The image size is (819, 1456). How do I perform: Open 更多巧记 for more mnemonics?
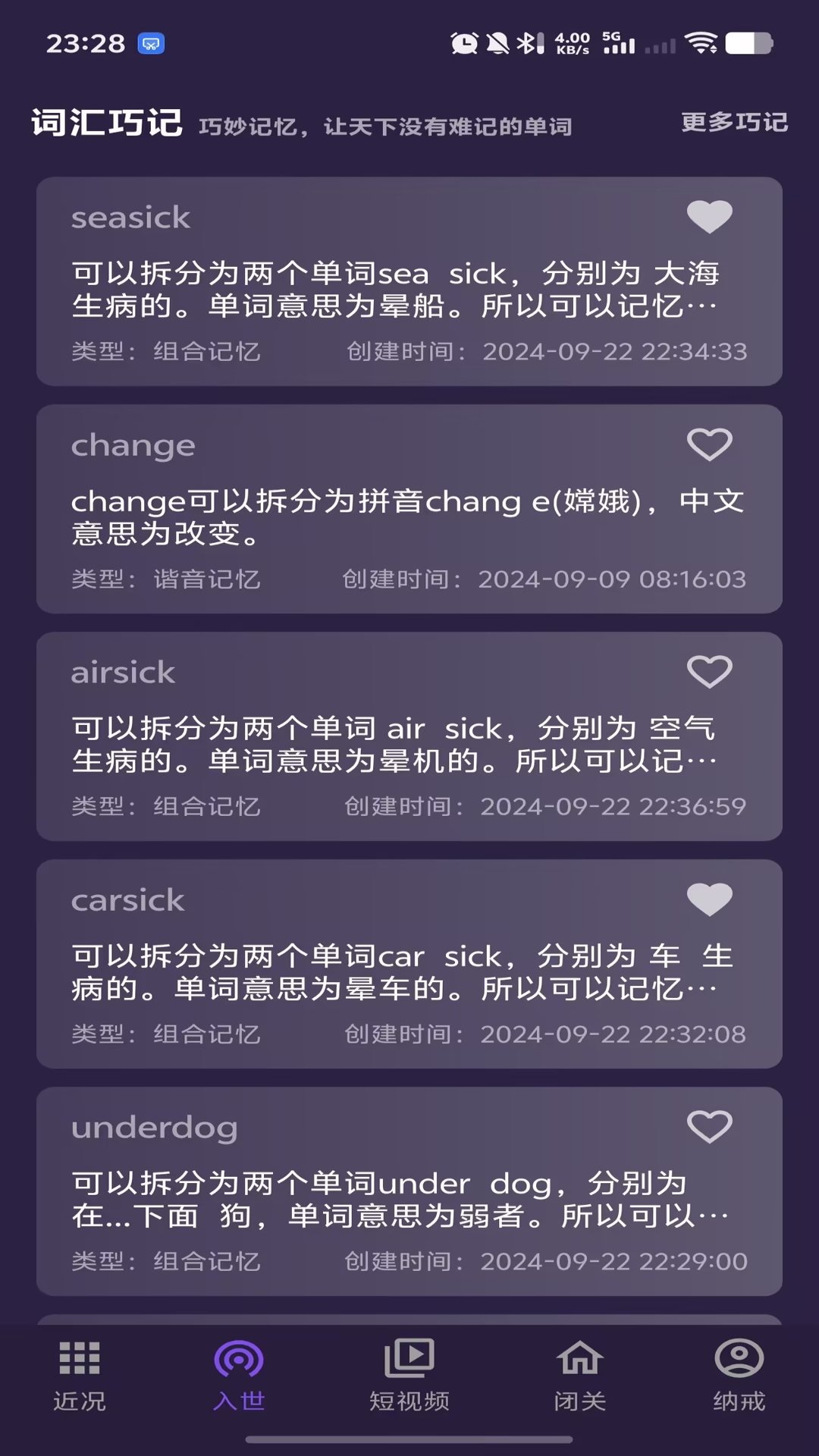click(x=734, y=122)
